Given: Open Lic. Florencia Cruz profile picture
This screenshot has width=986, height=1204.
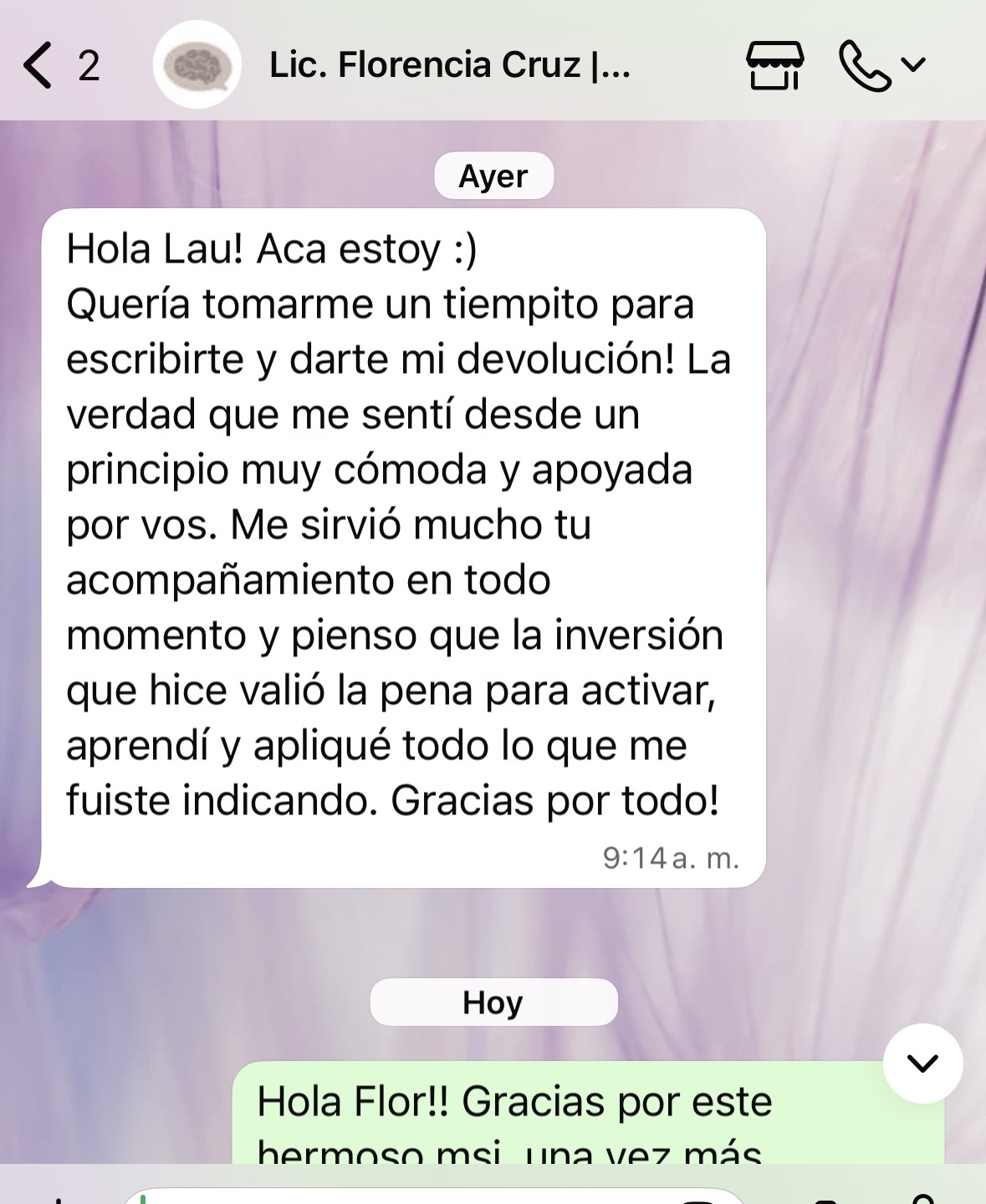Looking at the screenshot, I should tap(197, 65).
